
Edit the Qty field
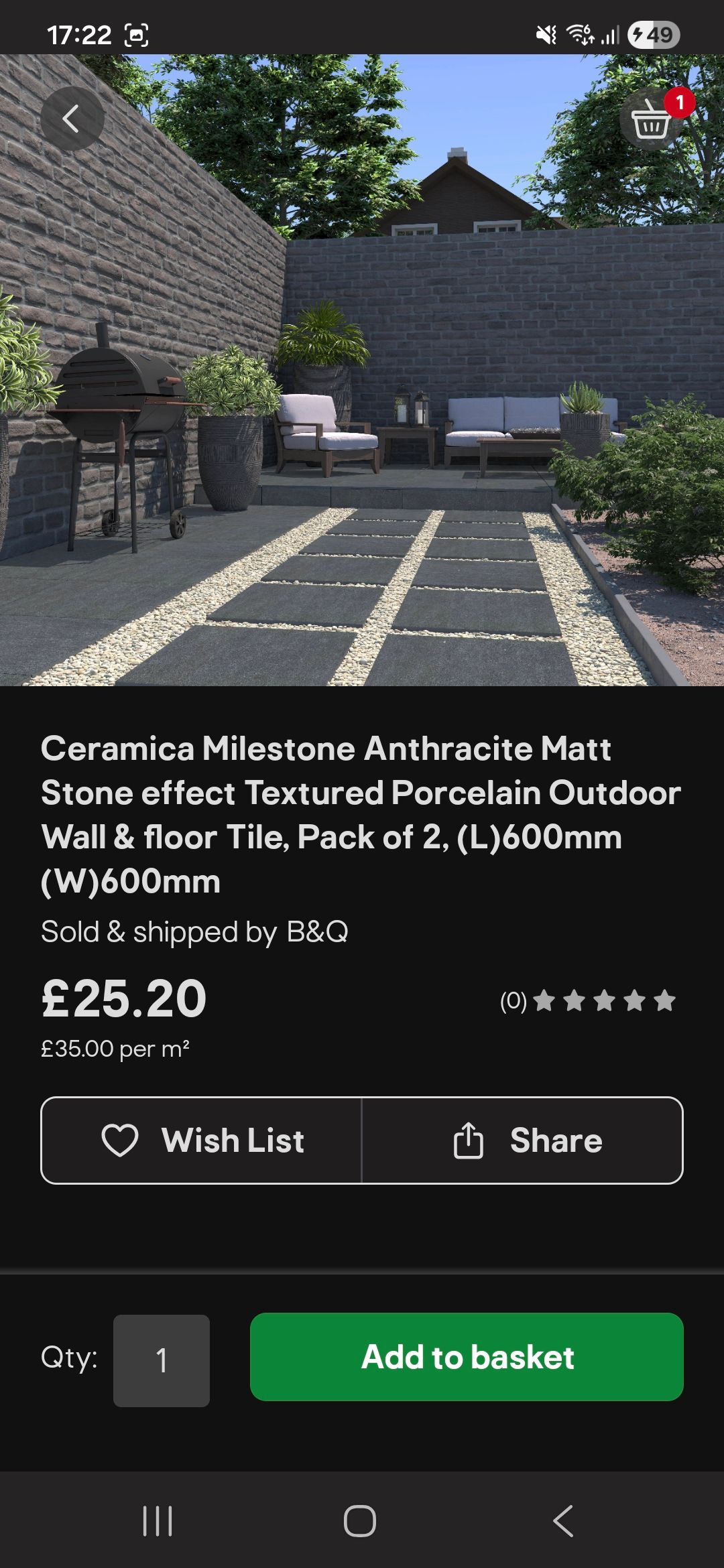(x=161, y=1360)
